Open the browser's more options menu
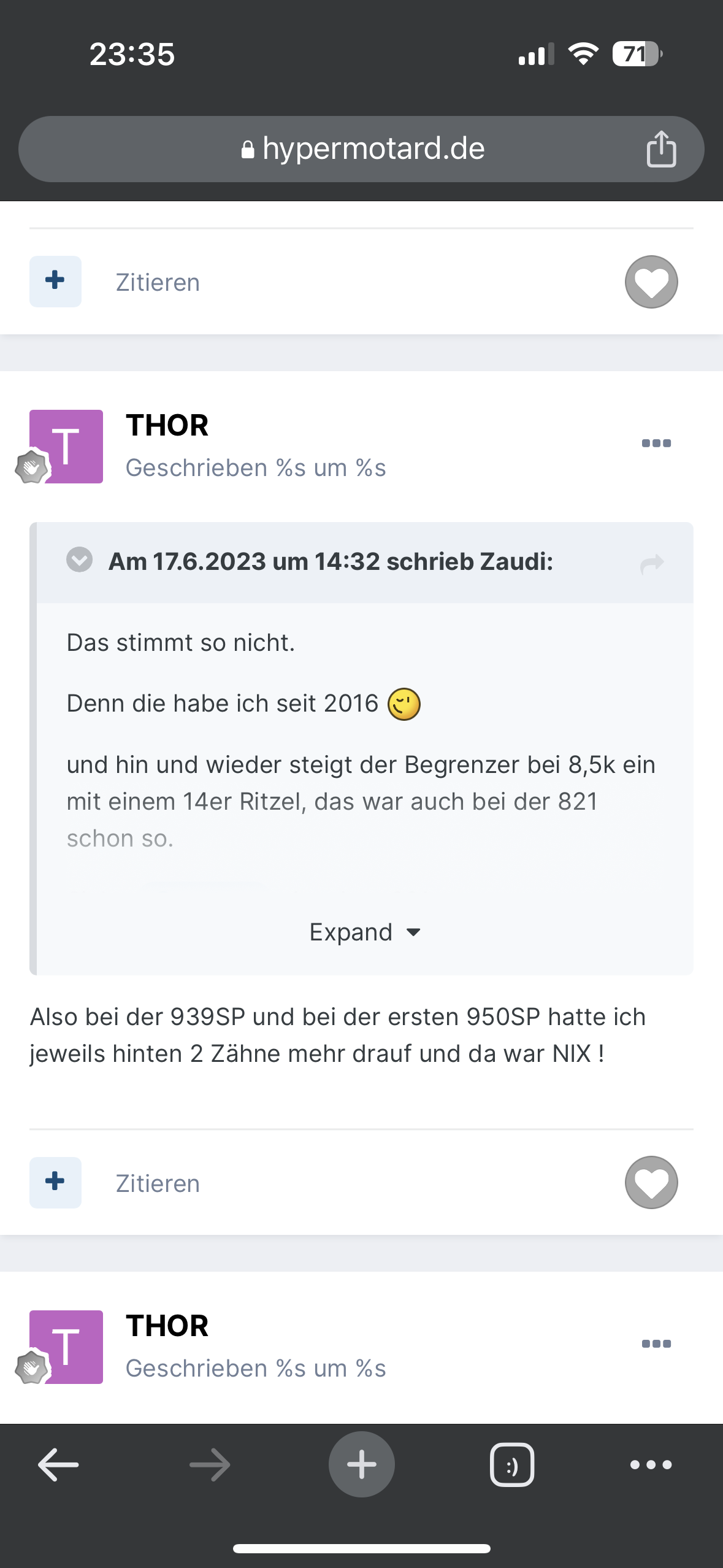The width and height of the screenshot is (723, 1568). pyautogui.click(x=651, y=1464)
